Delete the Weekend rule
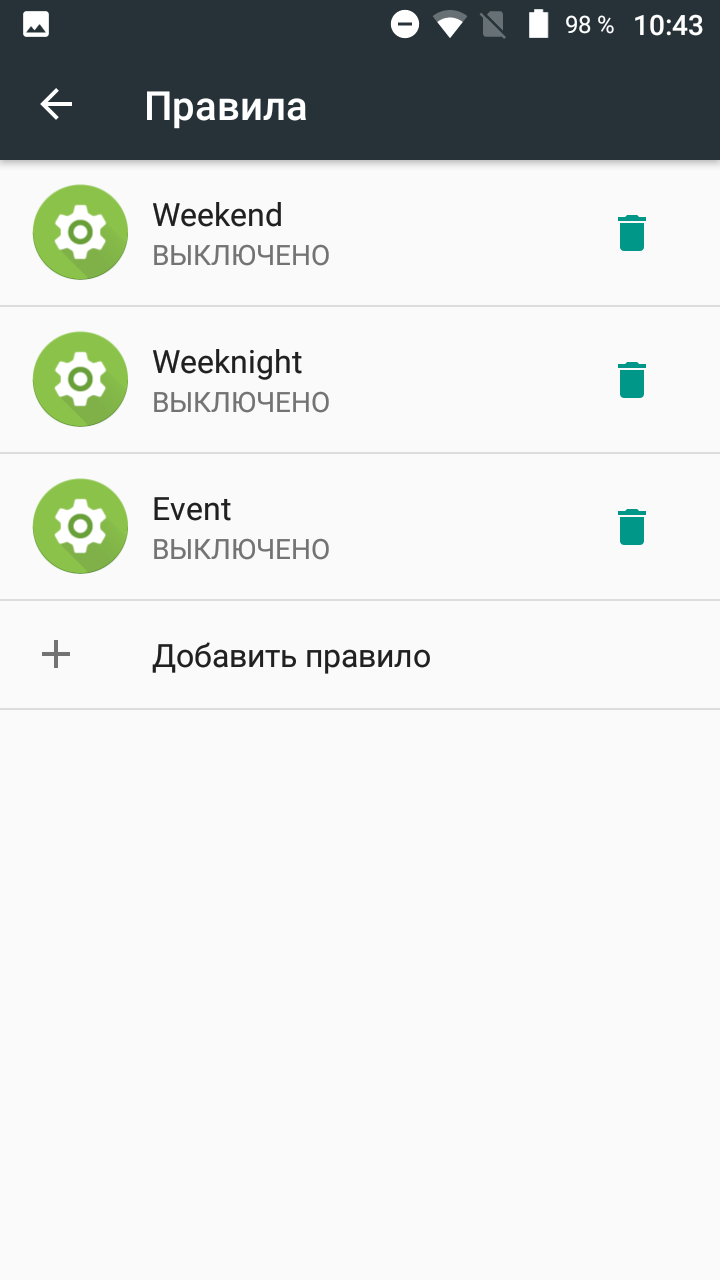Viewport: 720px width, 1280px height. click(x=631, y=233)
